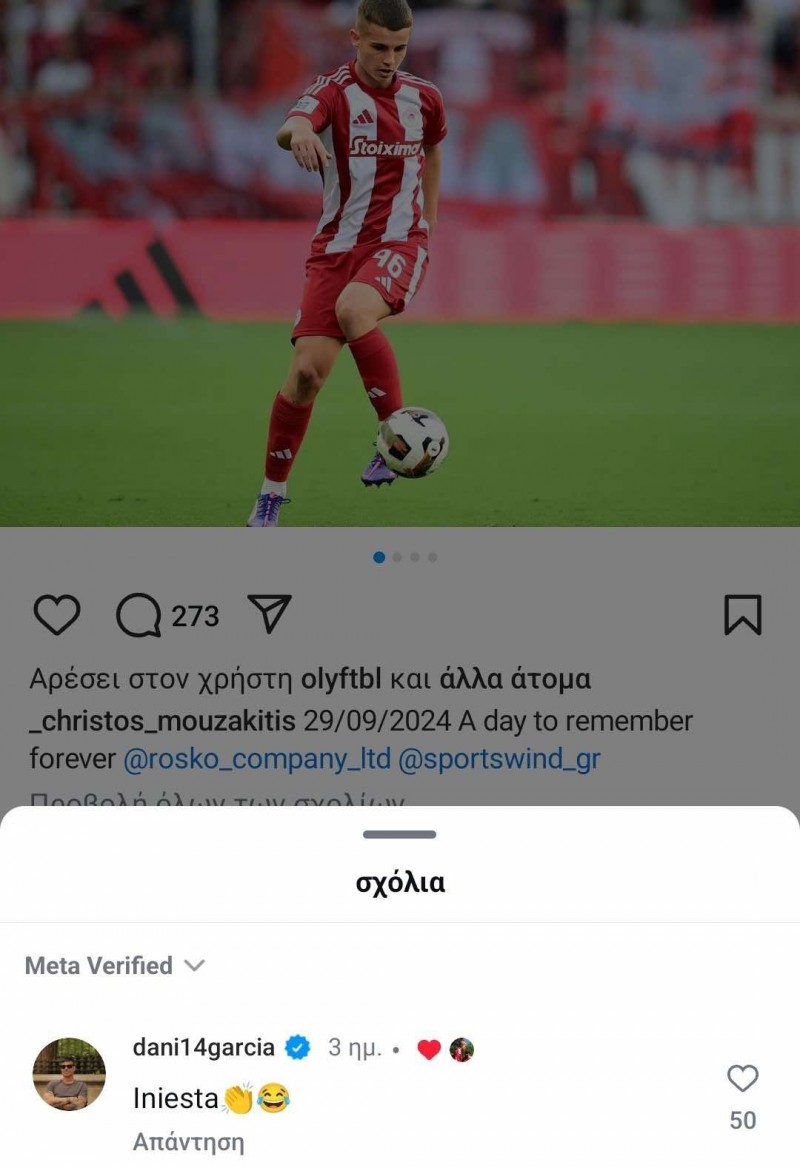800x1168 pixels.
Task: Like the post with the heart icon
Action: pos(56,615)
